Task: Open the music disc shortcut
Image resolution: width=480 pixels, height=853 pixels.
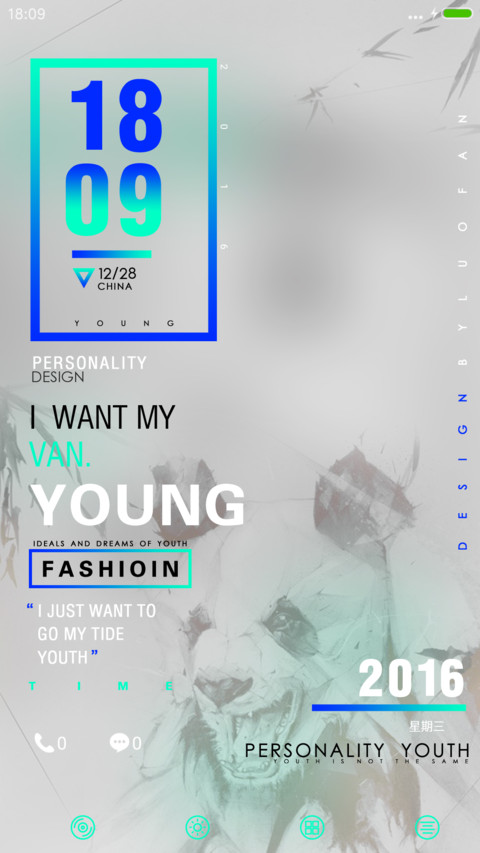Action: [83, 827]
